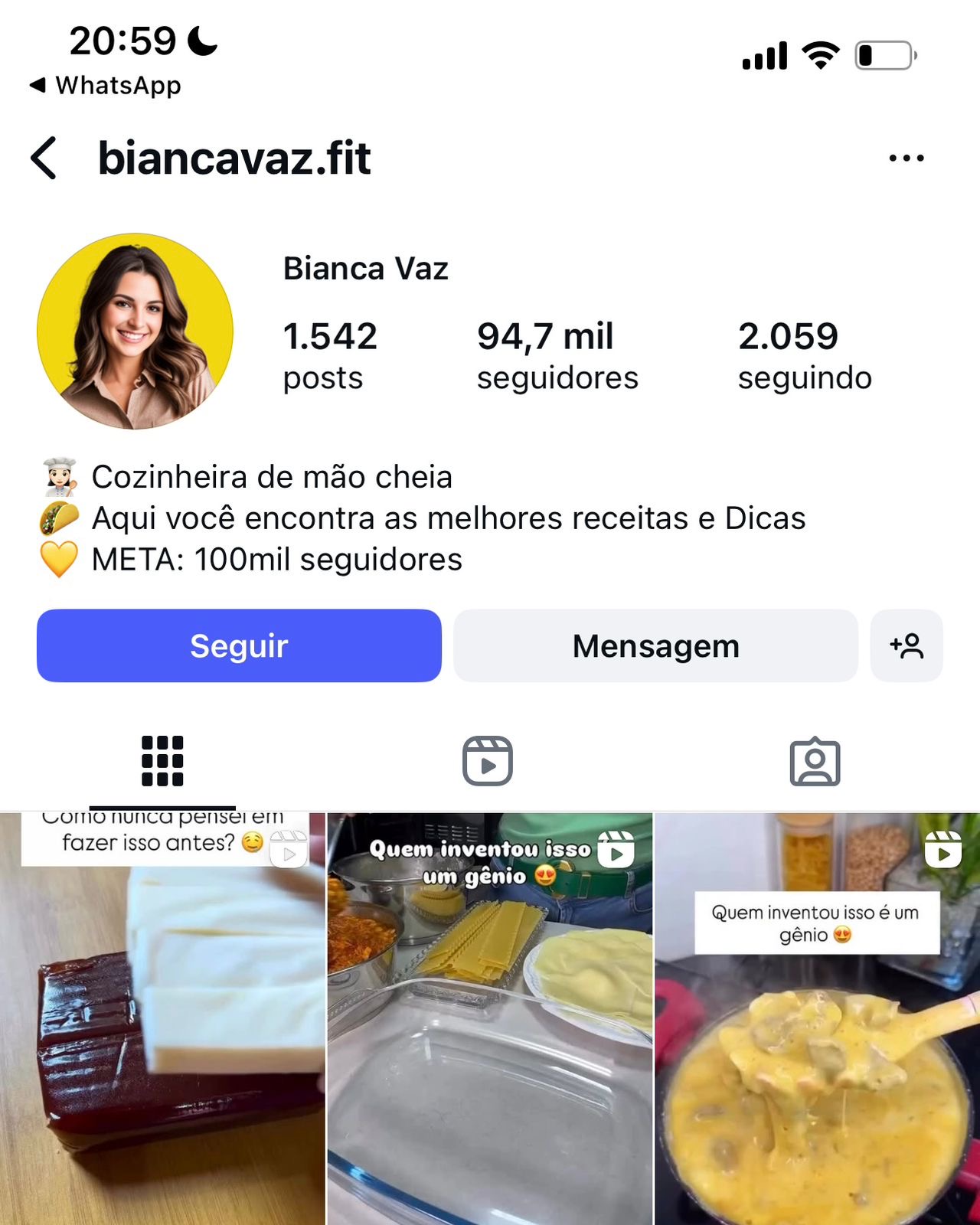Send a message via Mensagem button
Screen dimensions: 980x1225
[655, 645]
